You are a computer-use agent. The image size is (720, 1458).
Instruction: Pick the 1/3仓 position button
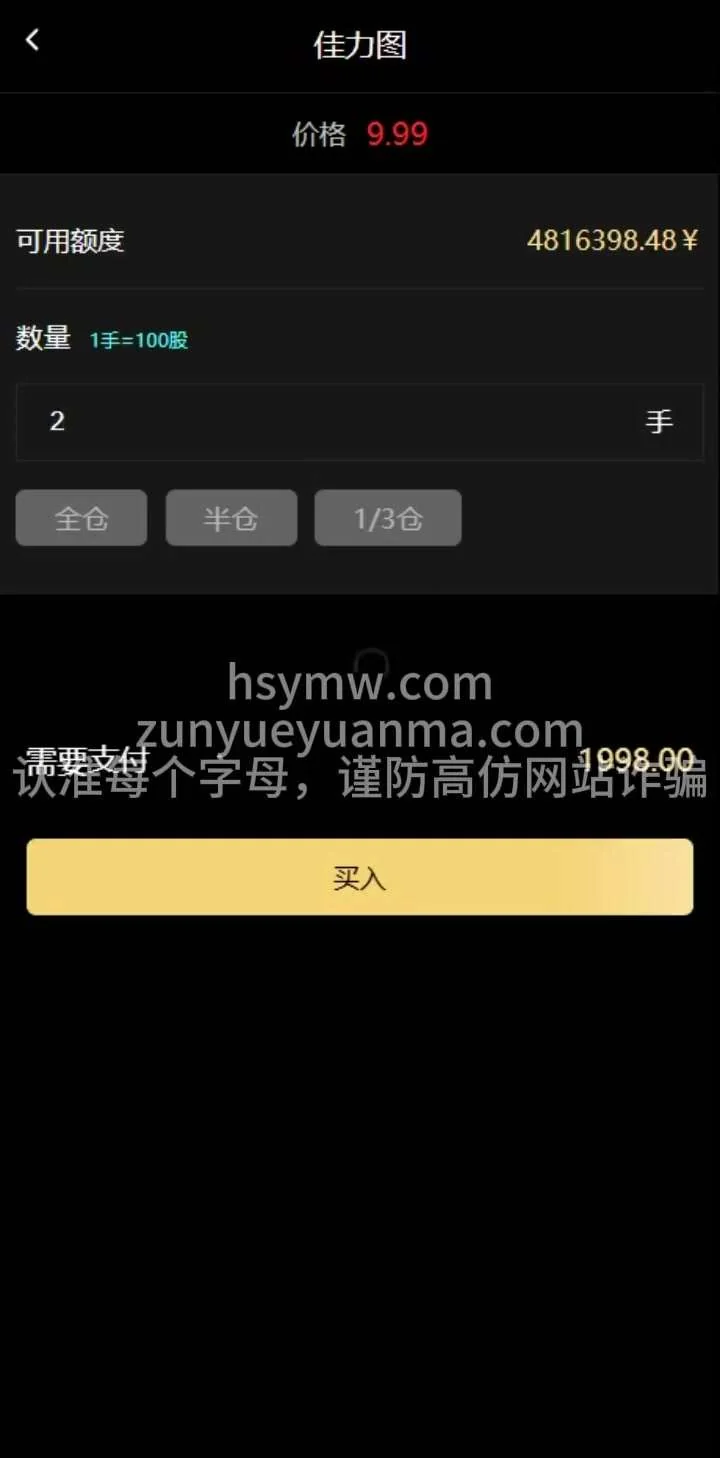(x=388, y=518)
